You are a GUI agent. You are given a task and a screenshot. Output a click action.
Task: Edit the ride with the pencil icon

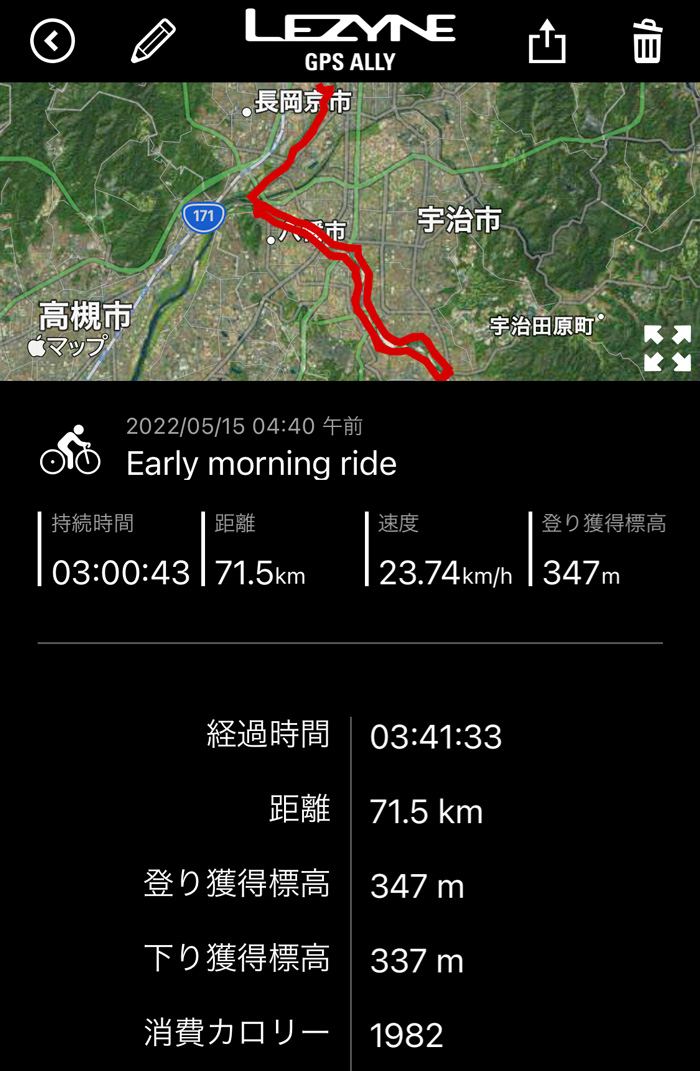coord(153,41)
